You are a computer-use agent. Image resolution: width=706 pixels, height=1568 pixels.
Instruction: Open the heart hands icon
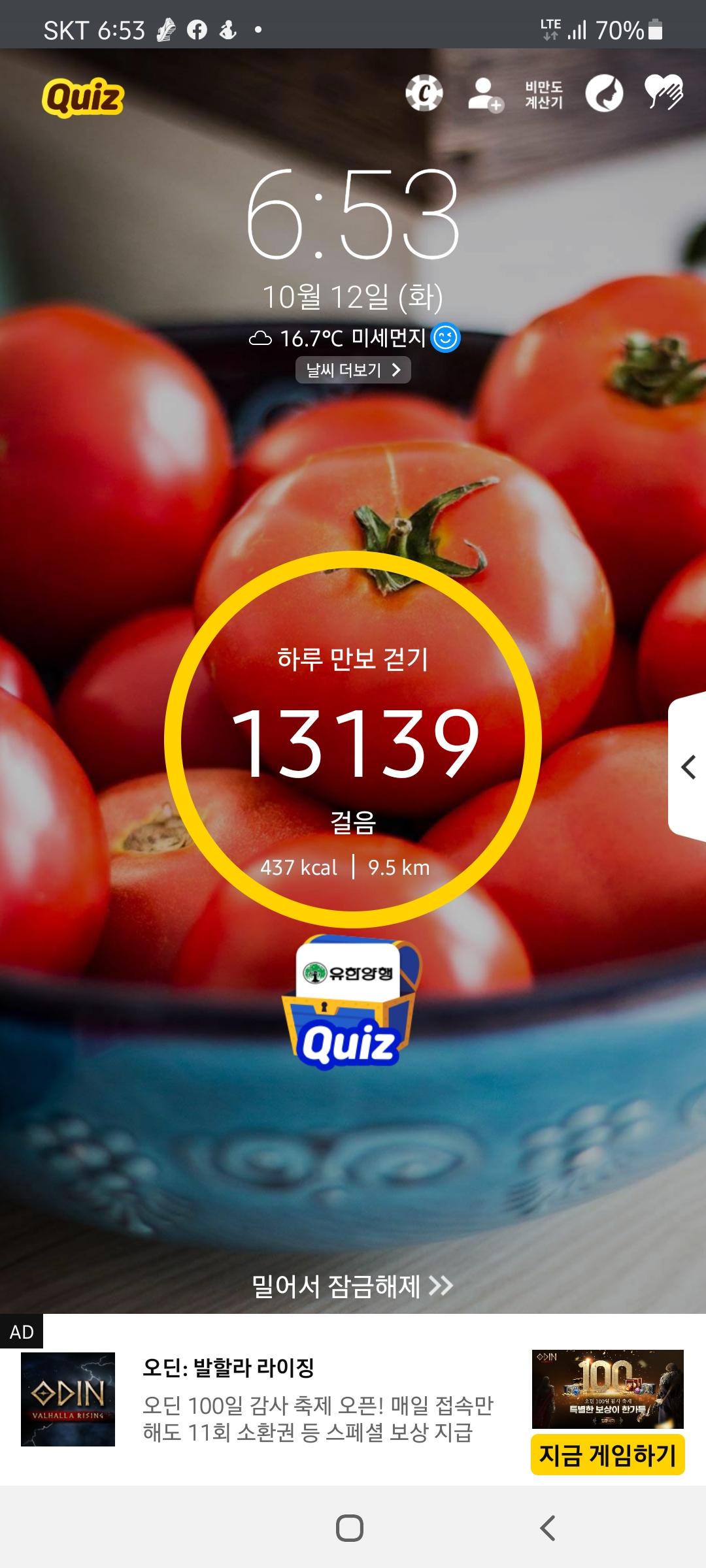click(x=664, y=92)
